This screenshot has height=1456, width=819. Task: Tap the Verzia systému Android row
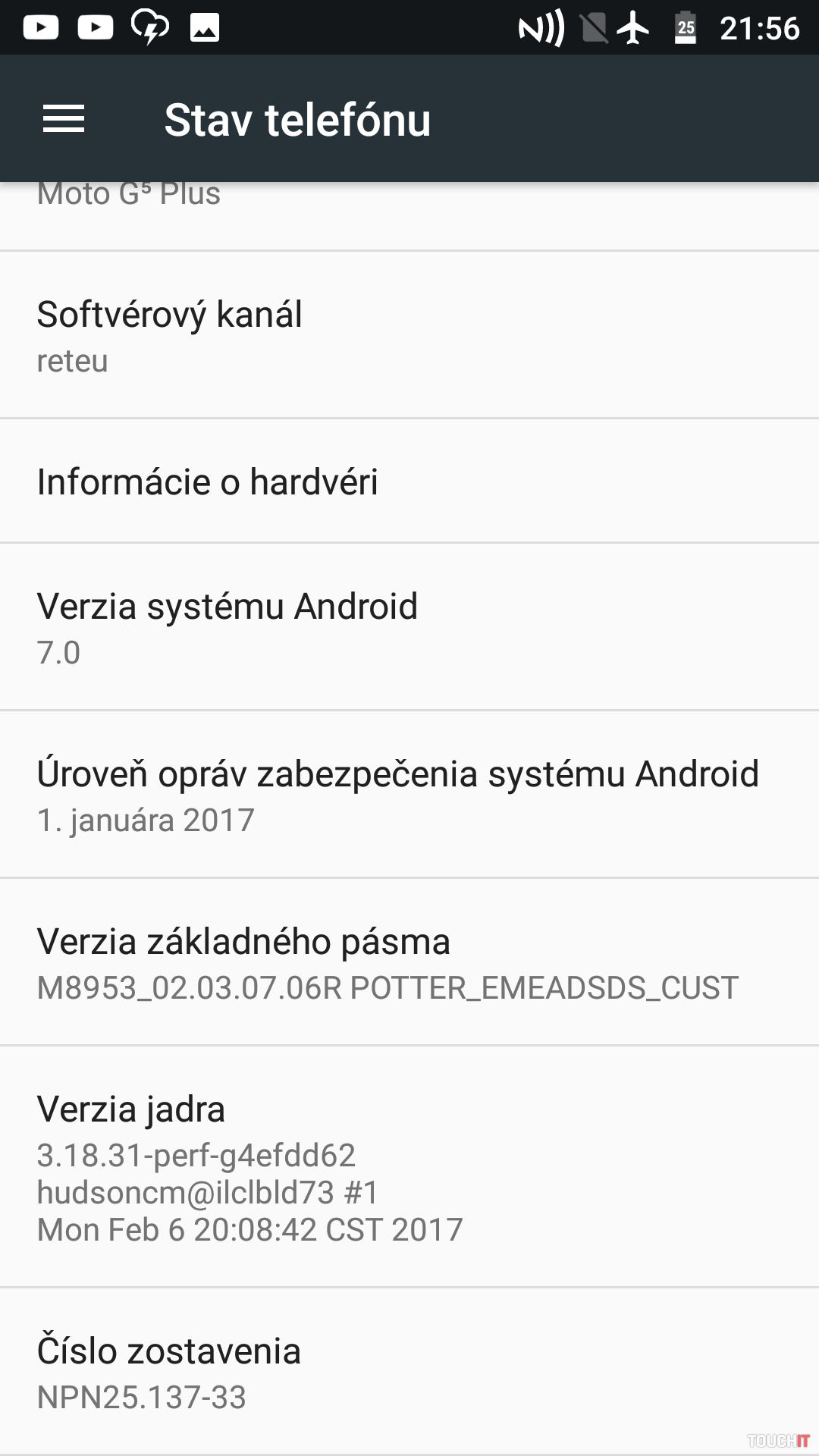tap(409, 627)
